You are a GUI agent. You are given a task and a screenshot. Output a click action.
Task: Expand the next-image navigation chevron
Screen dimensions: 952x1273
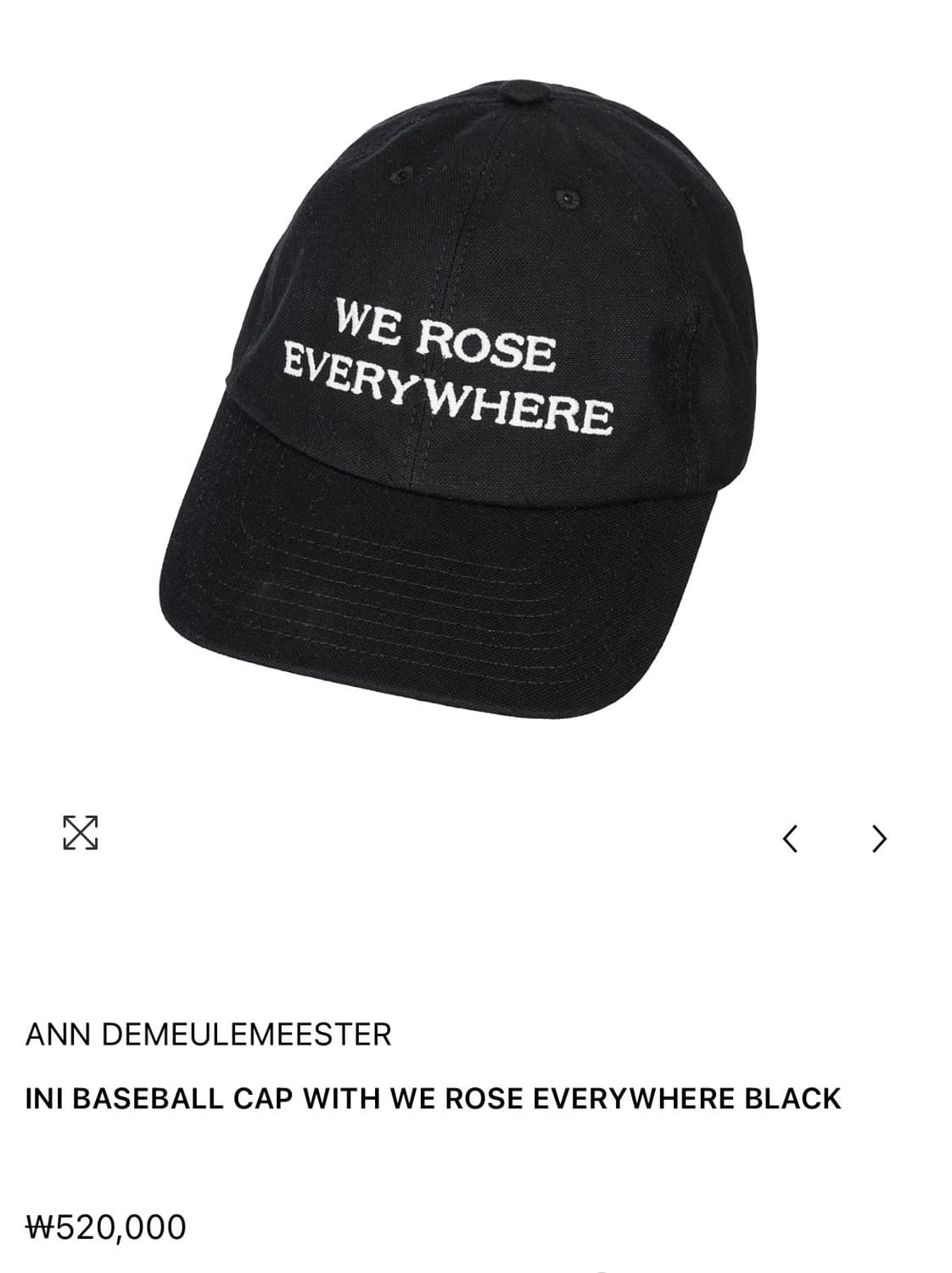tap(877, 837)
